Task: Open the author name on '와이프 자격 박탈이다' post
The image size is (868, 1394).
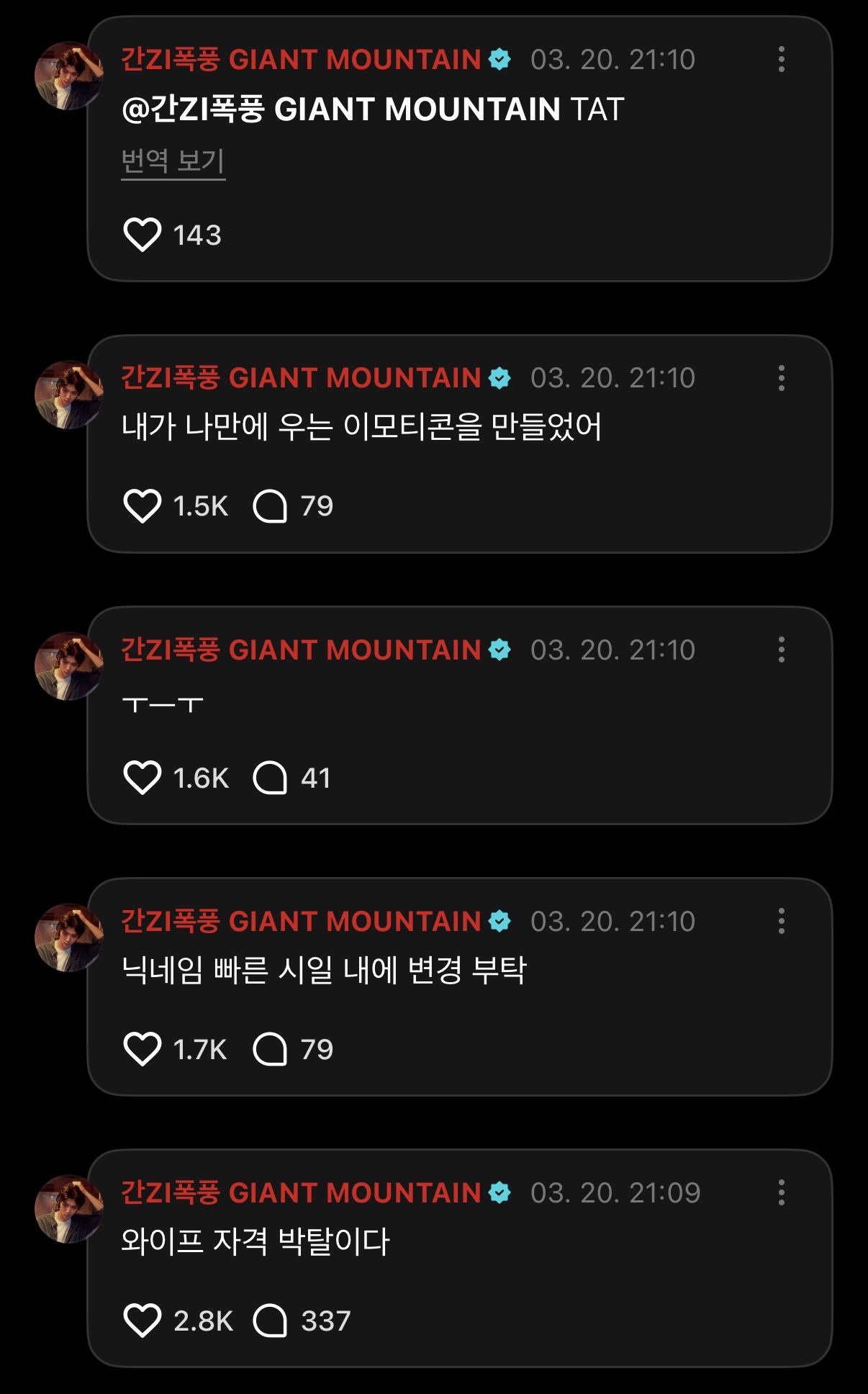Action: (x=301, y=1193)
